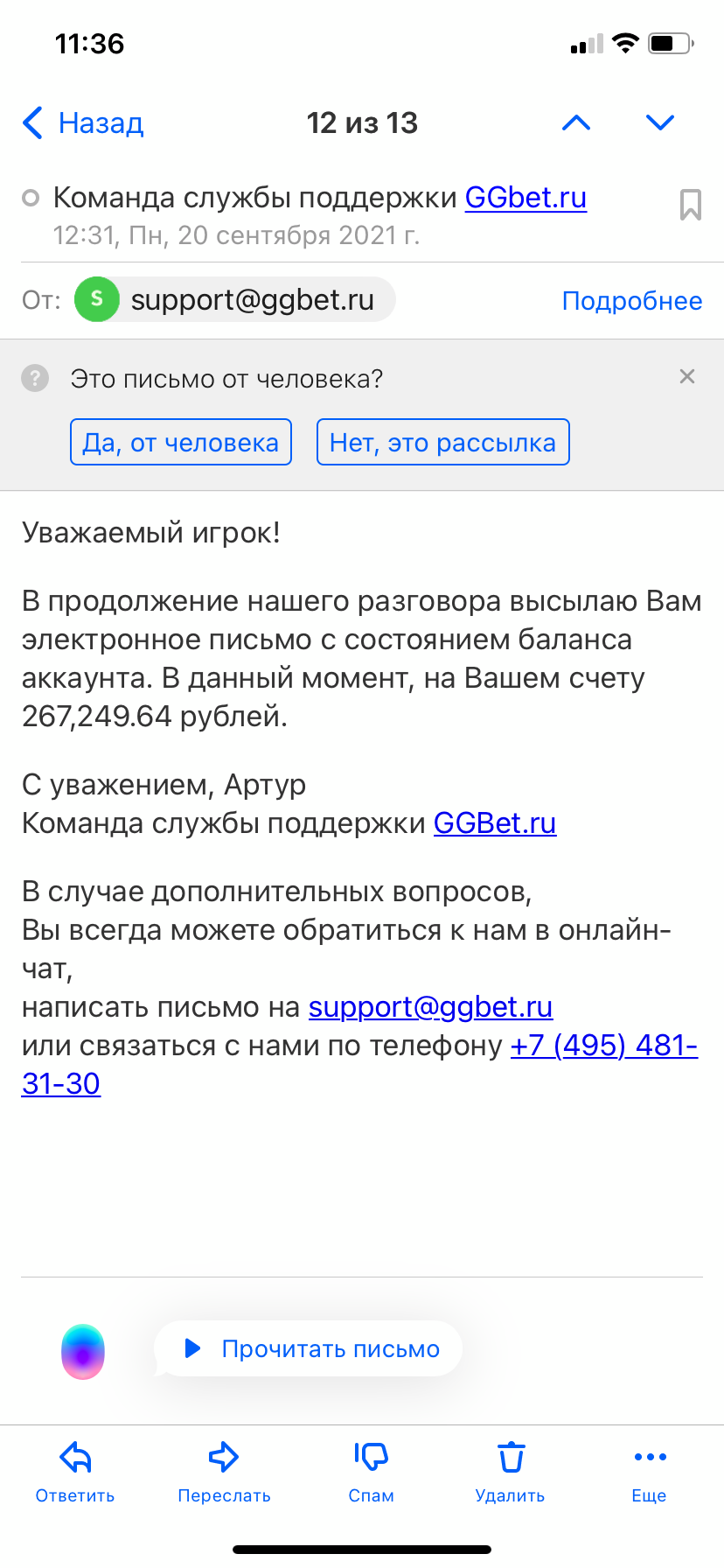Go to the previous email with up arrow
724x1568 pixels.
[x=576, y=123]
